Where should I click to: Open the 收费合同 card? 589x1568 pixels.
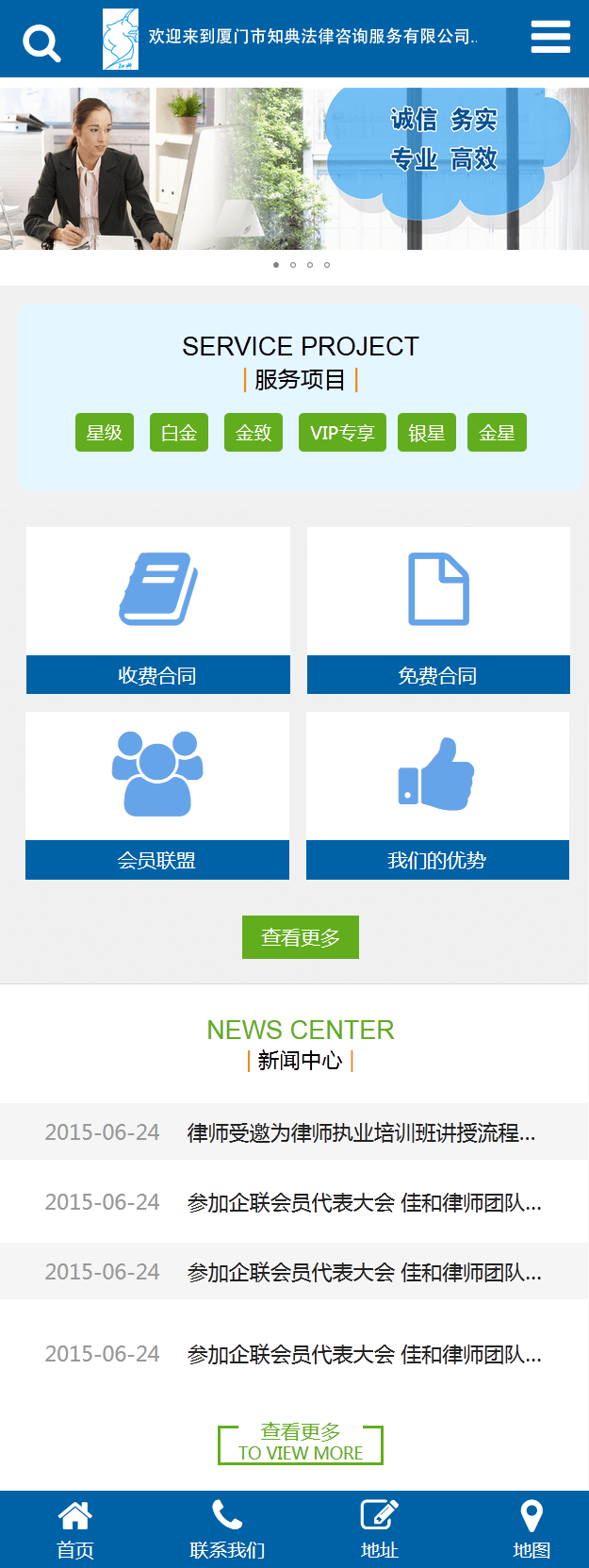pyautogui.click(x=158, y=610)
